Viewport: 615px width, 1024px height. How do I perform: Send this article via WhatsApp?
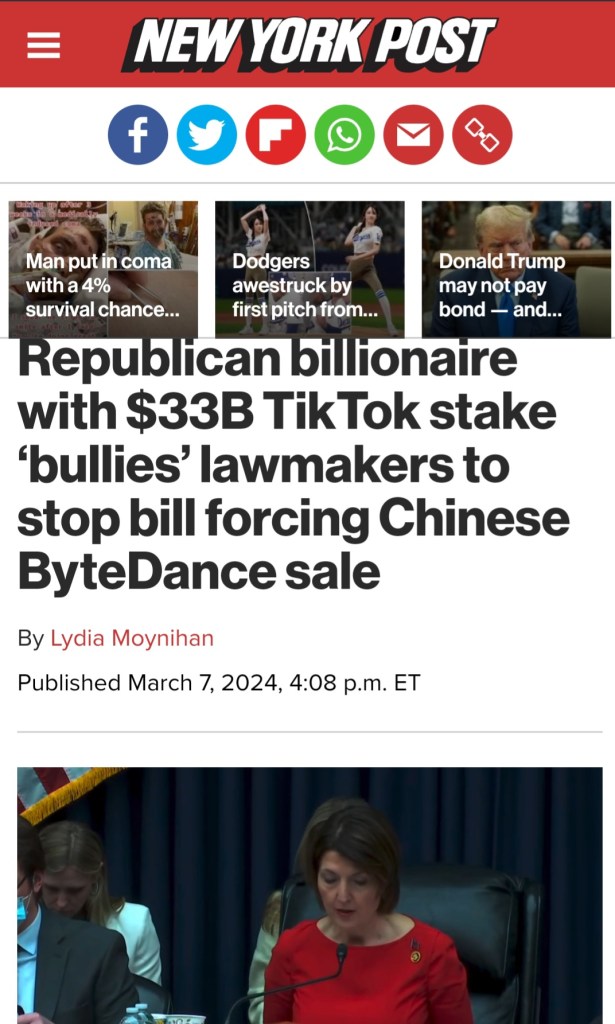(344, 135)
